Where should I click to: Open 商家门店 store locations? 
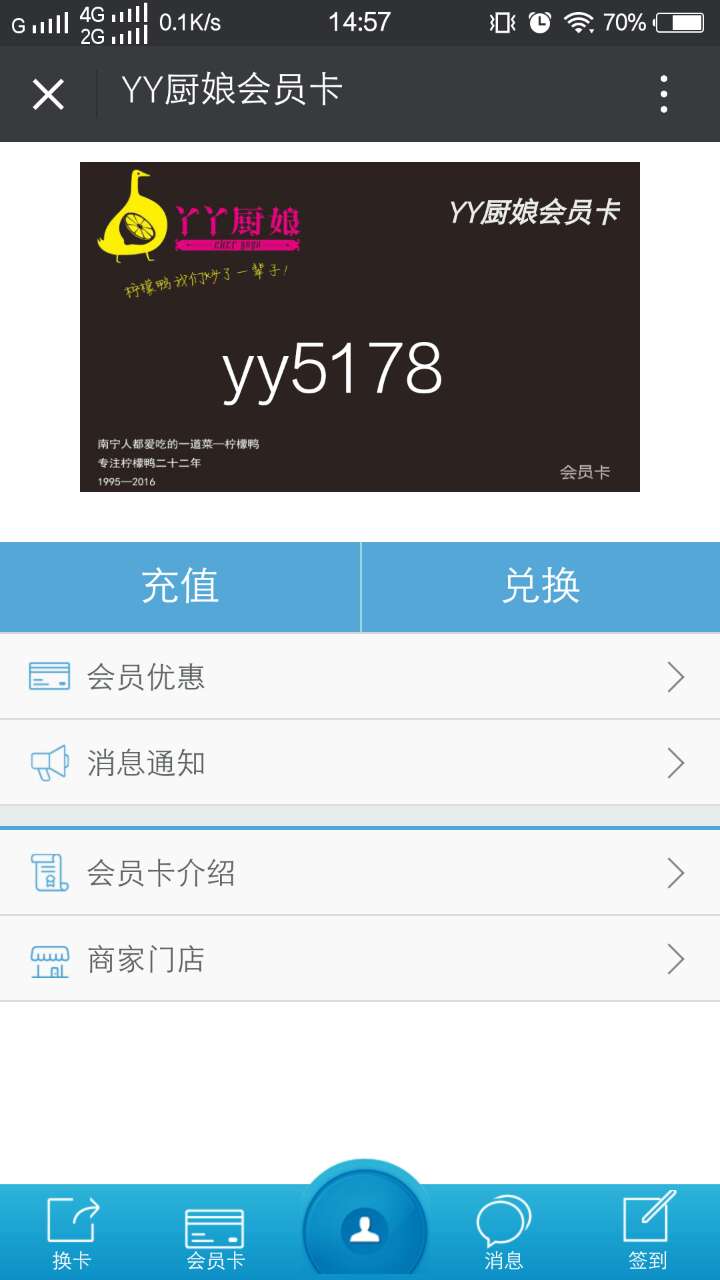(x=360, y=959)
